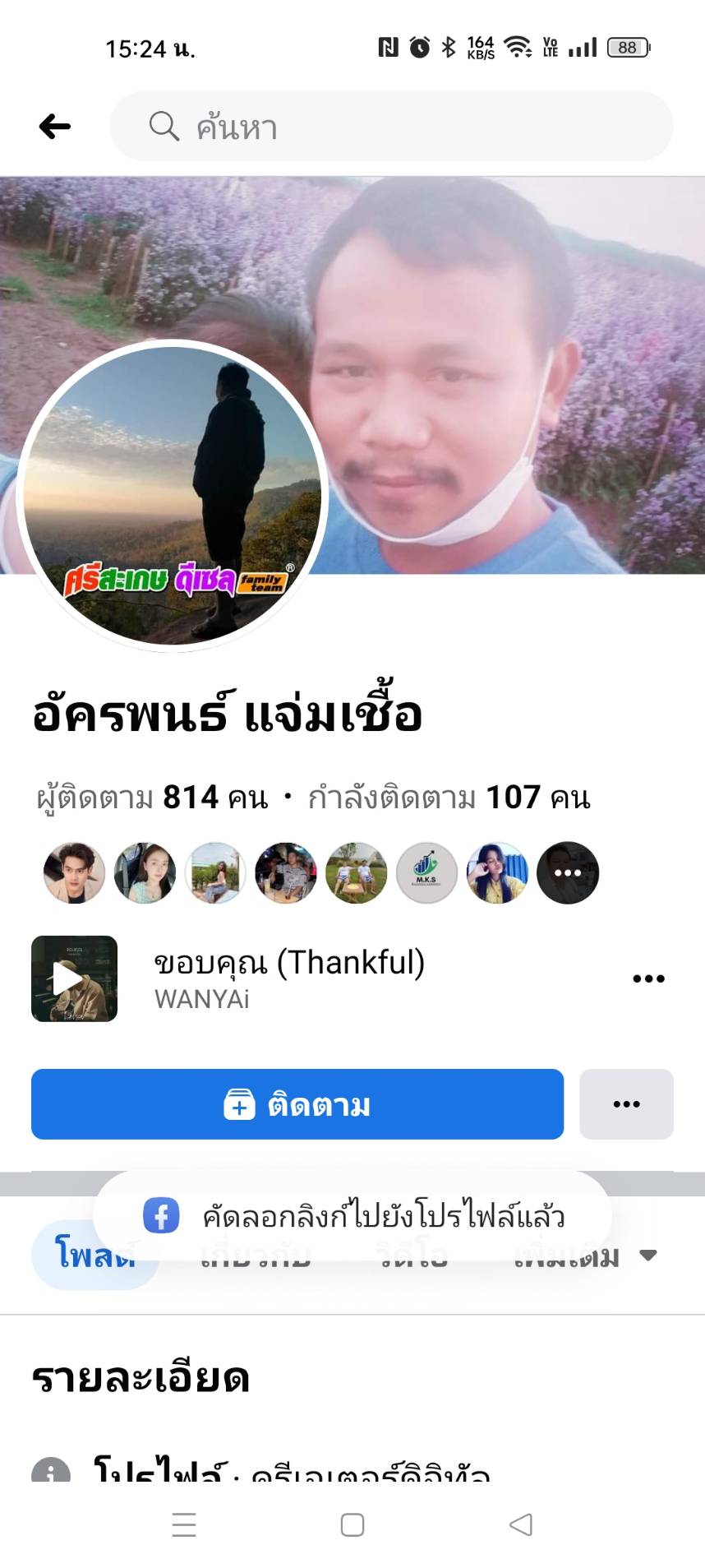The image size is (705, 1568).
Task: Open options for the Thankful song
Action: [x=648, y=978]
